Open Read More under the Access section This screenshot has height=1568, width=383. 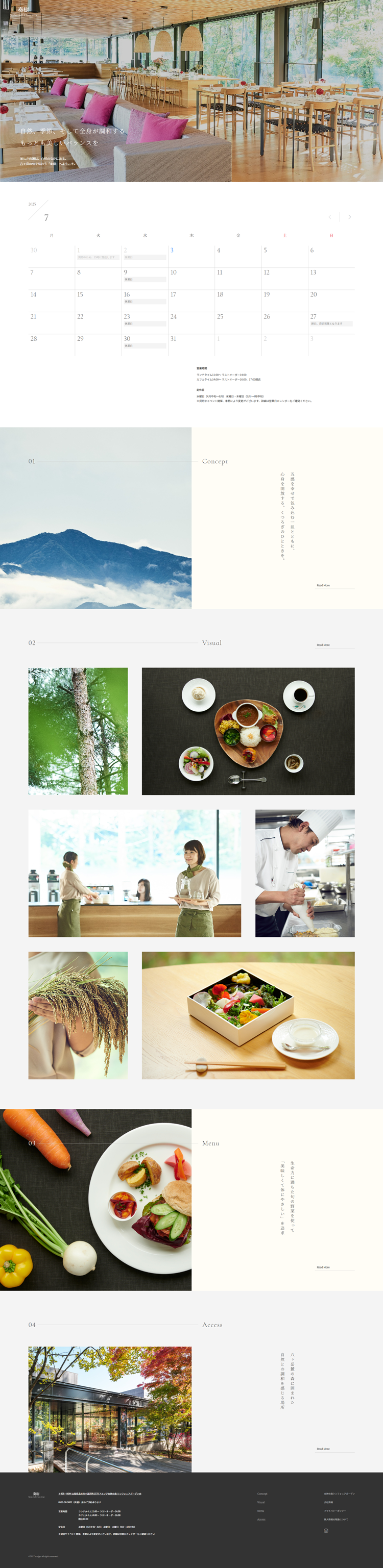(x=323, y=1449)
